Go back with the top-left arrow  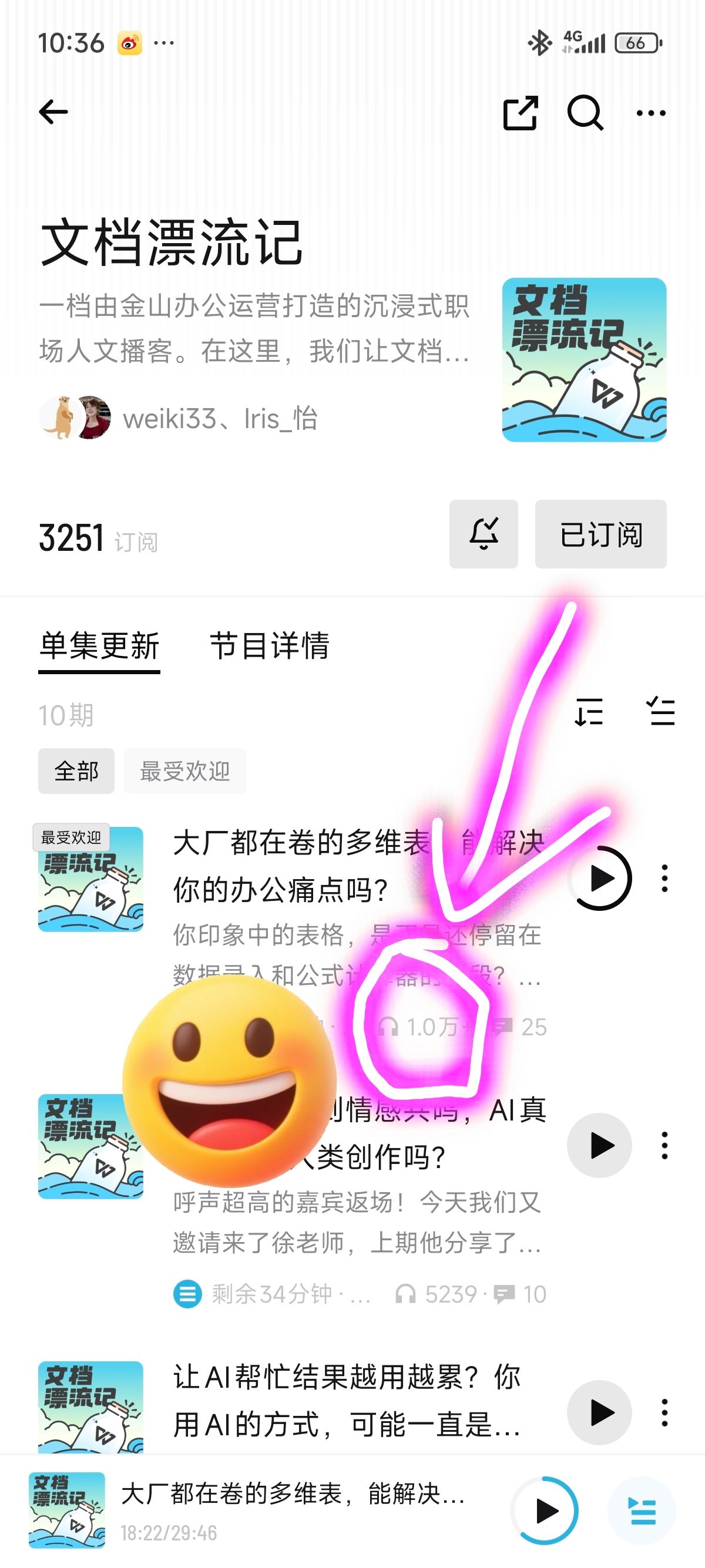(53, 112)
